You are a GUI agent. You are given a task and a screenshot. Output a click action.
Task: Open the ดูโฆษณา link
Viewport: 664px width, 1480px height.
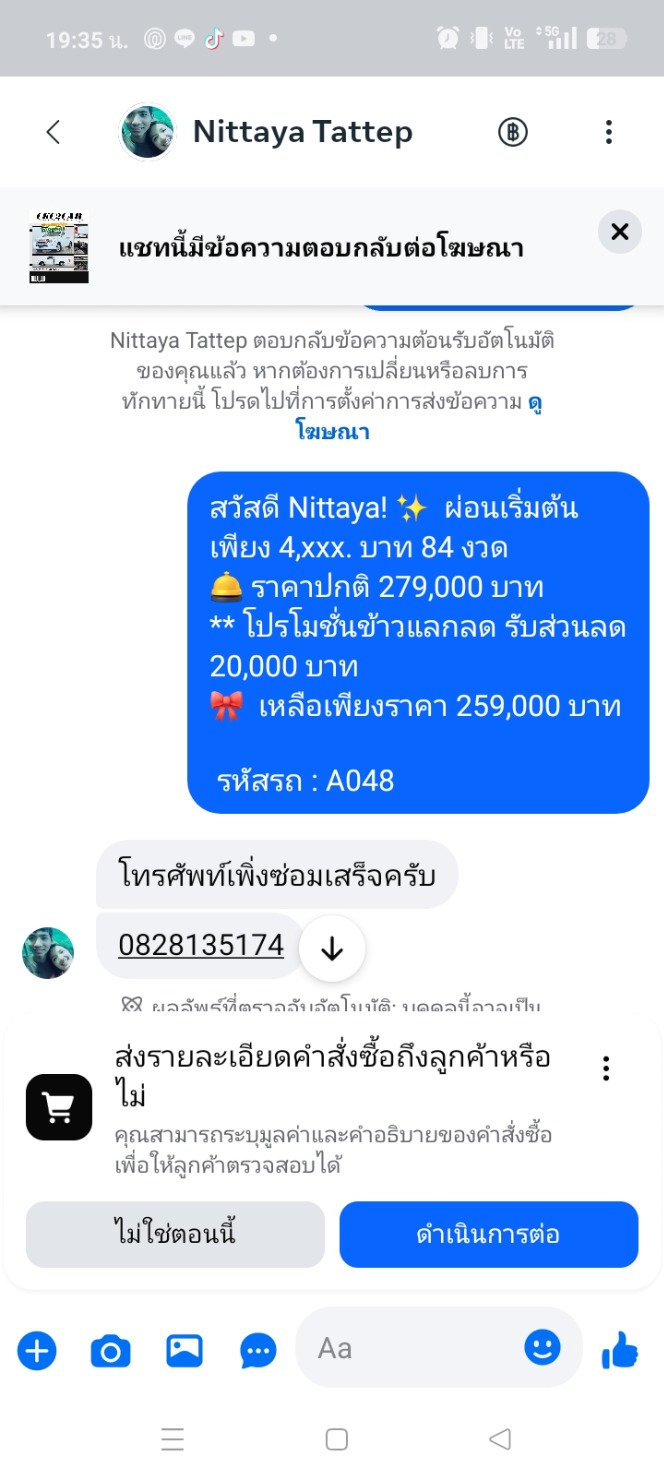point(333,431)
